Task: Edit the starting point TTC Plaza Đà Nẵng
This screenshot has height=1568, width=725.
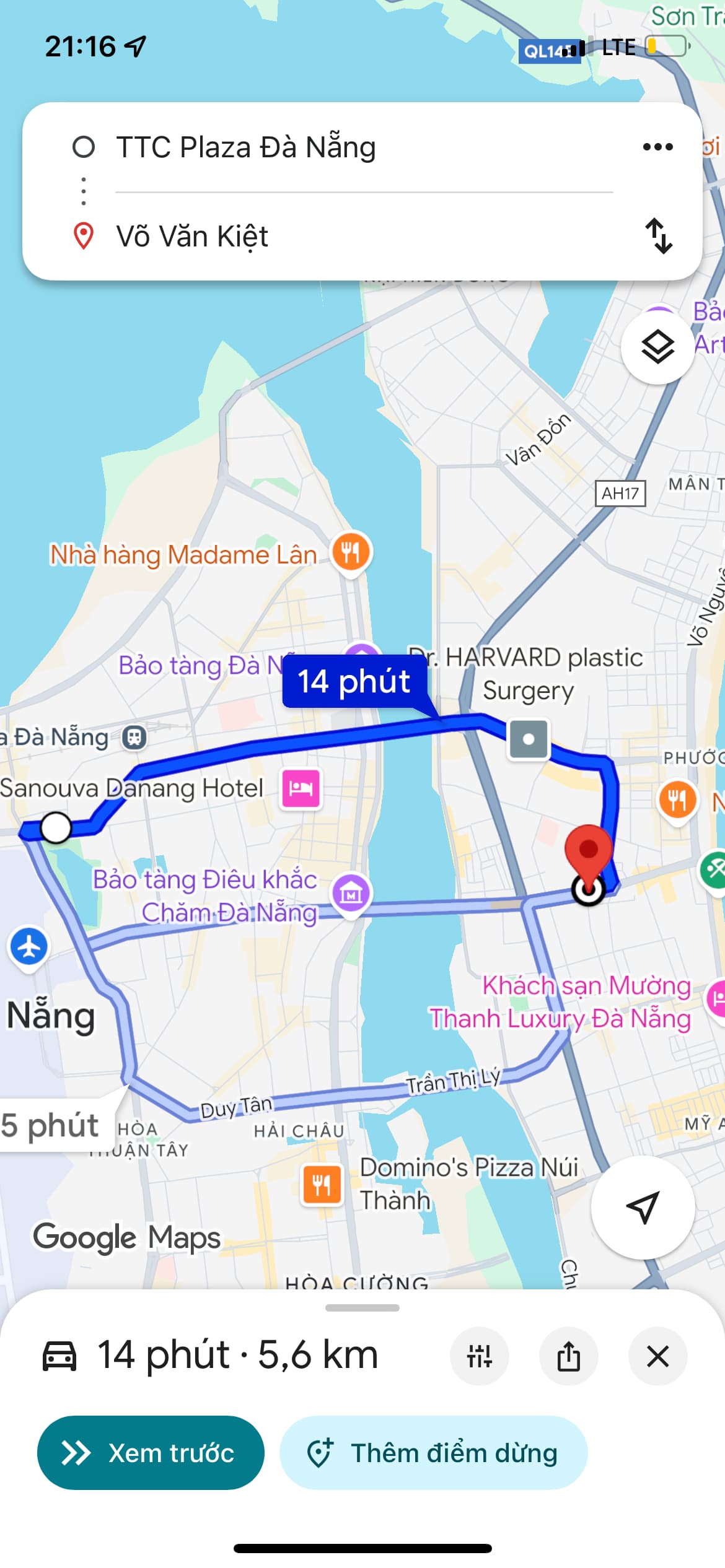Action: pos(246,147)
